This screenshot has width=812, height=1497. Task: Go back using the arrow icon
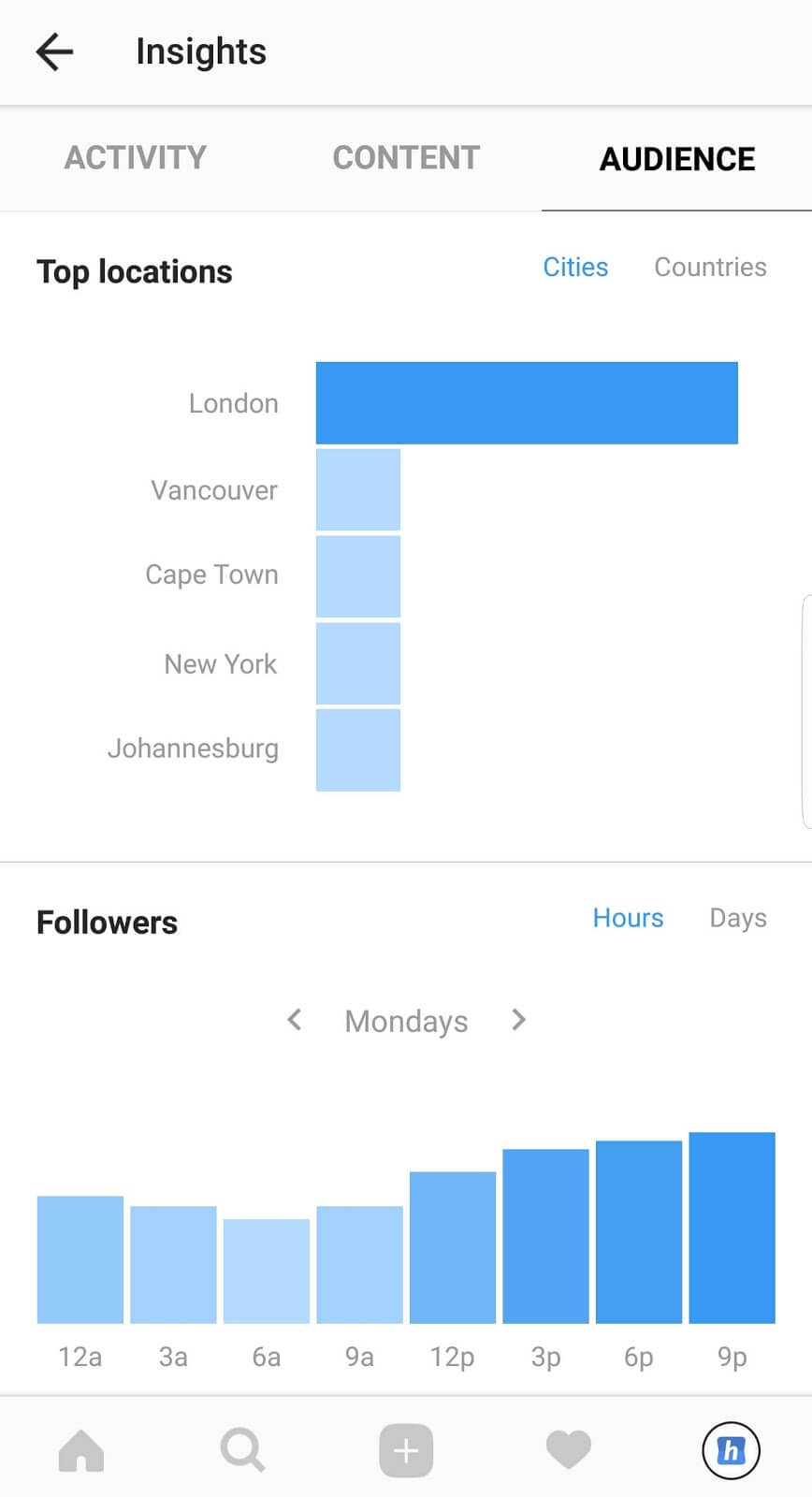click(x=53, y=51)
